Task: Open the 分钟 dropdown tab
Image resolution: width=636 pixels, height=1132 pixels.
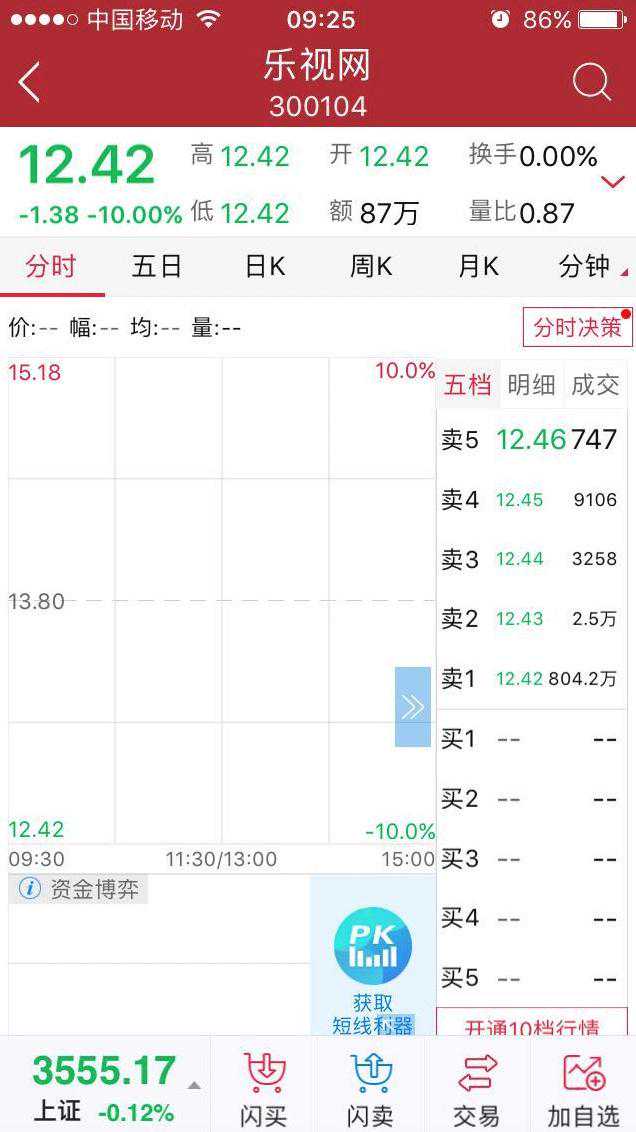Action: coord(586,266)
